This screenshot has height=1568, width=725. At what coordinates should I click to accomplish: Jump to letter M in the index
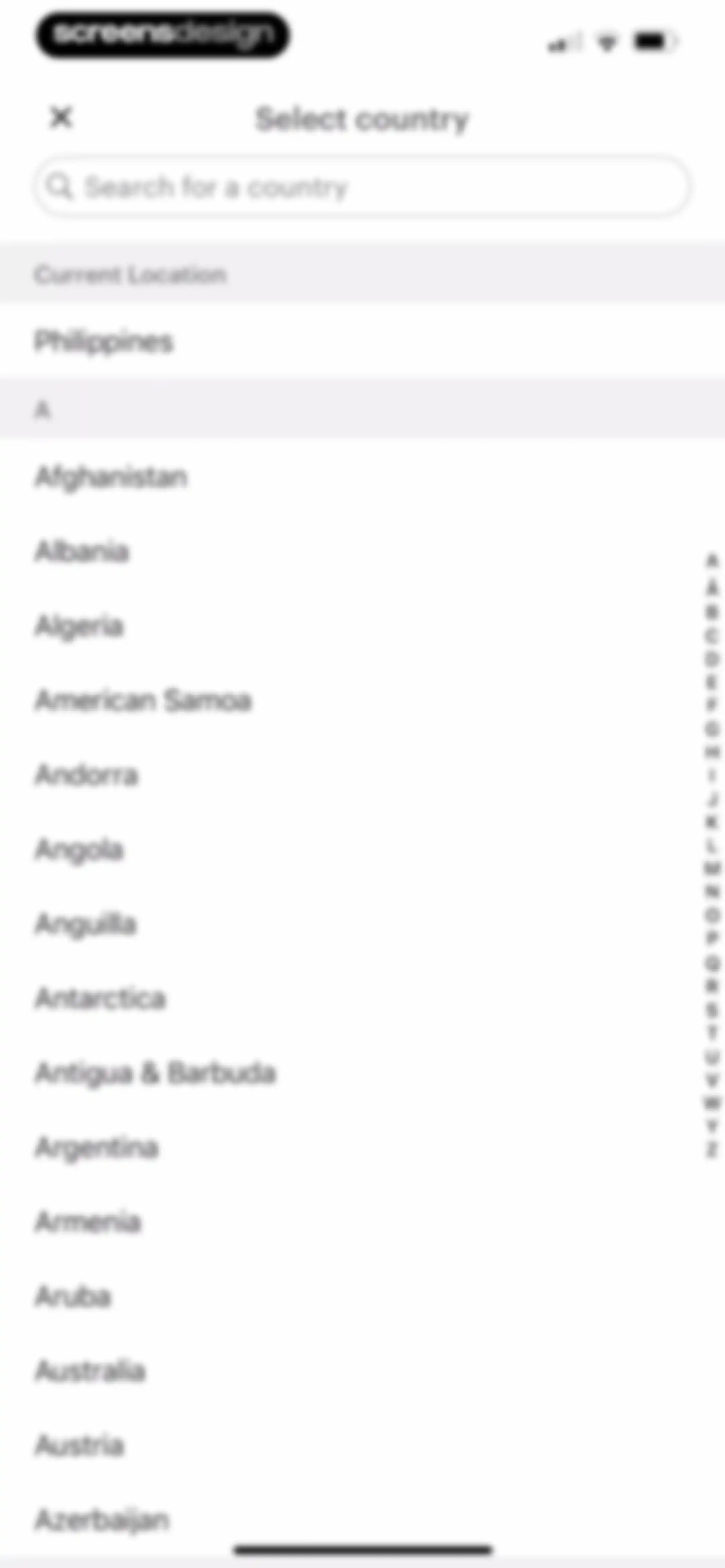pyautogui.click(x=712, y=869)
